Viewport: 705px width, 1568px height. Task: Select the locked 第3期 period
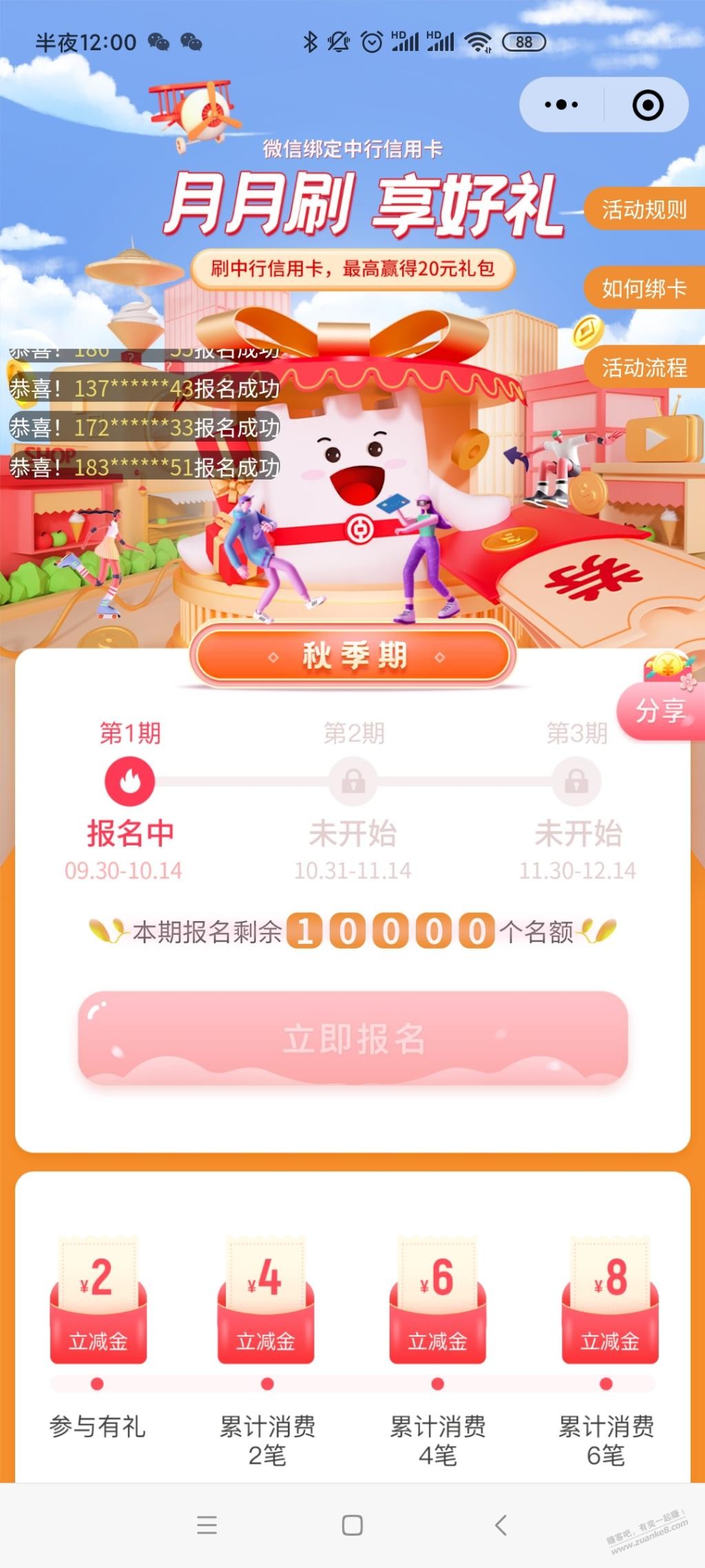click(576, 781)
